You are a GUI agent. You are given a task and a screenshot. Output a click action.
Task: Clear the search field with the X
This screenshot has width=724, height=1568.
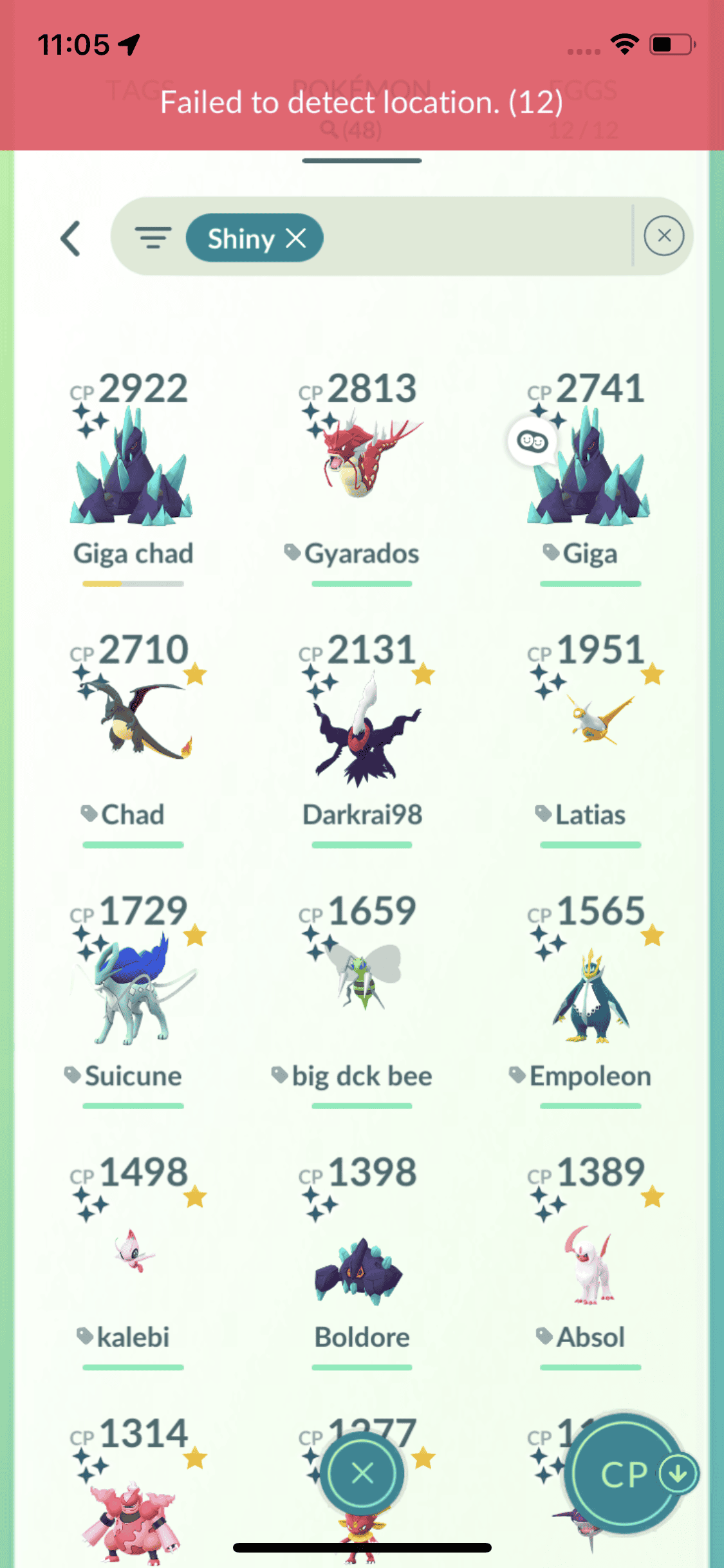664,236
